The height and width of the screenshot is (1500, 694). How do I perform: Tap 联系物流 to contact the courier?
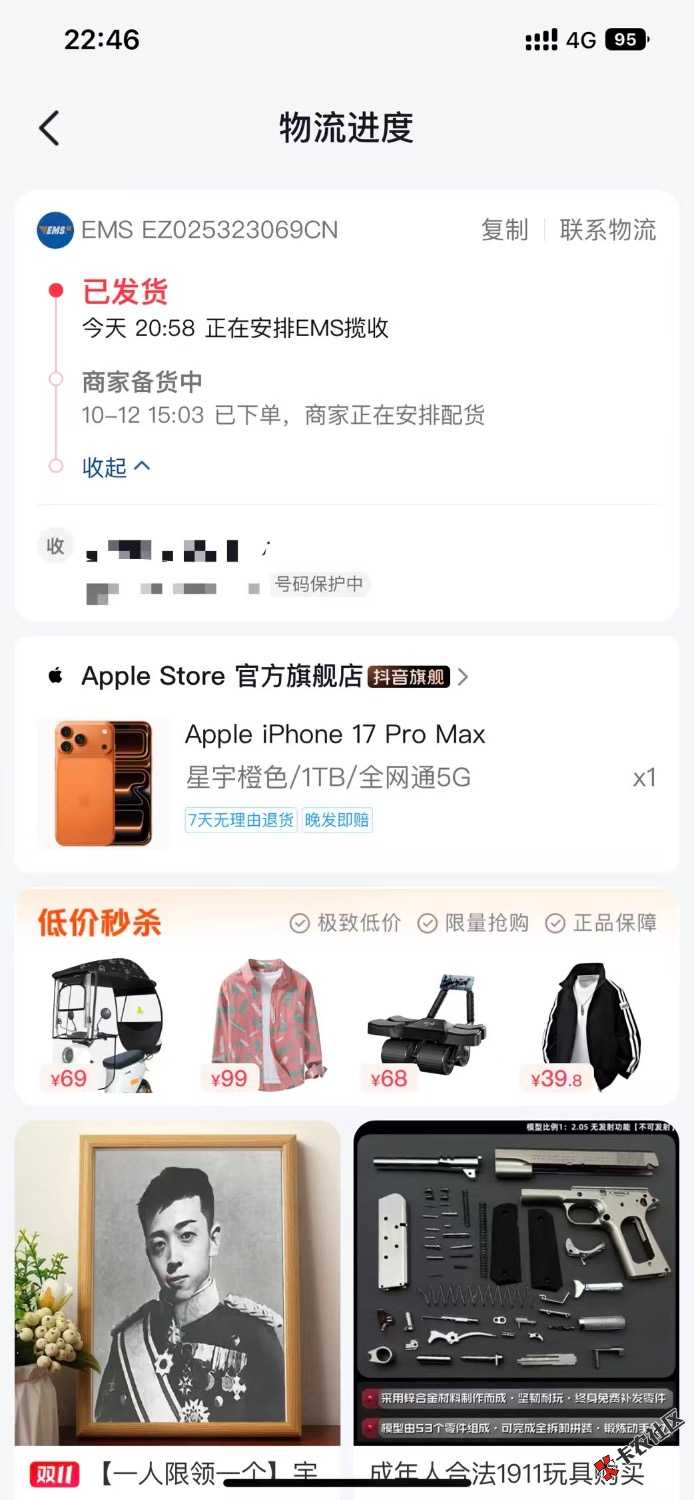[x=607, y=230]
